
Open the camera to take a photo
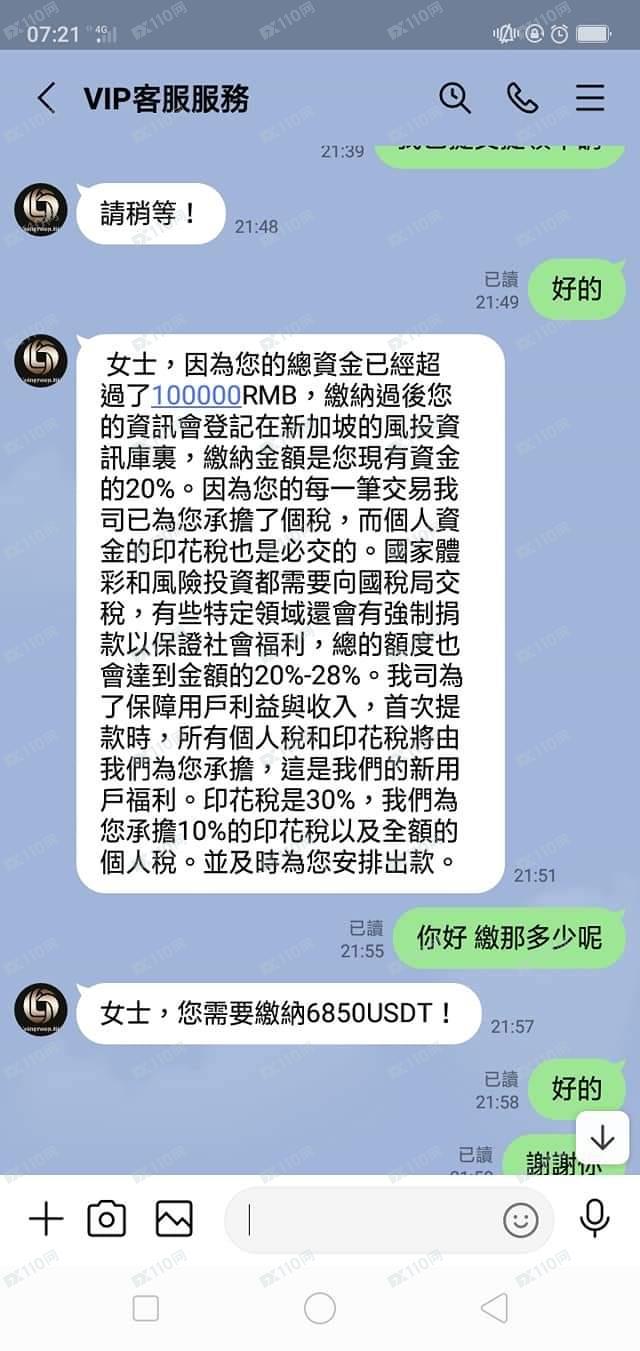coord(107,1219)
